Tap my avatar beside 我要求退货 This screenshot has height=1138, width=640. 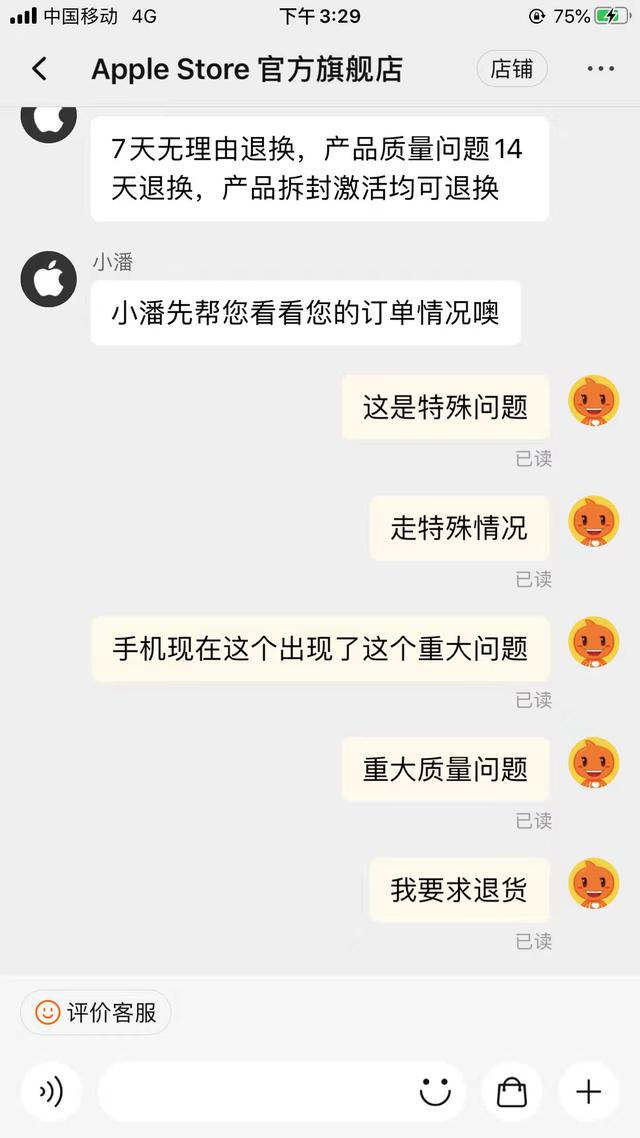(593, 883)
